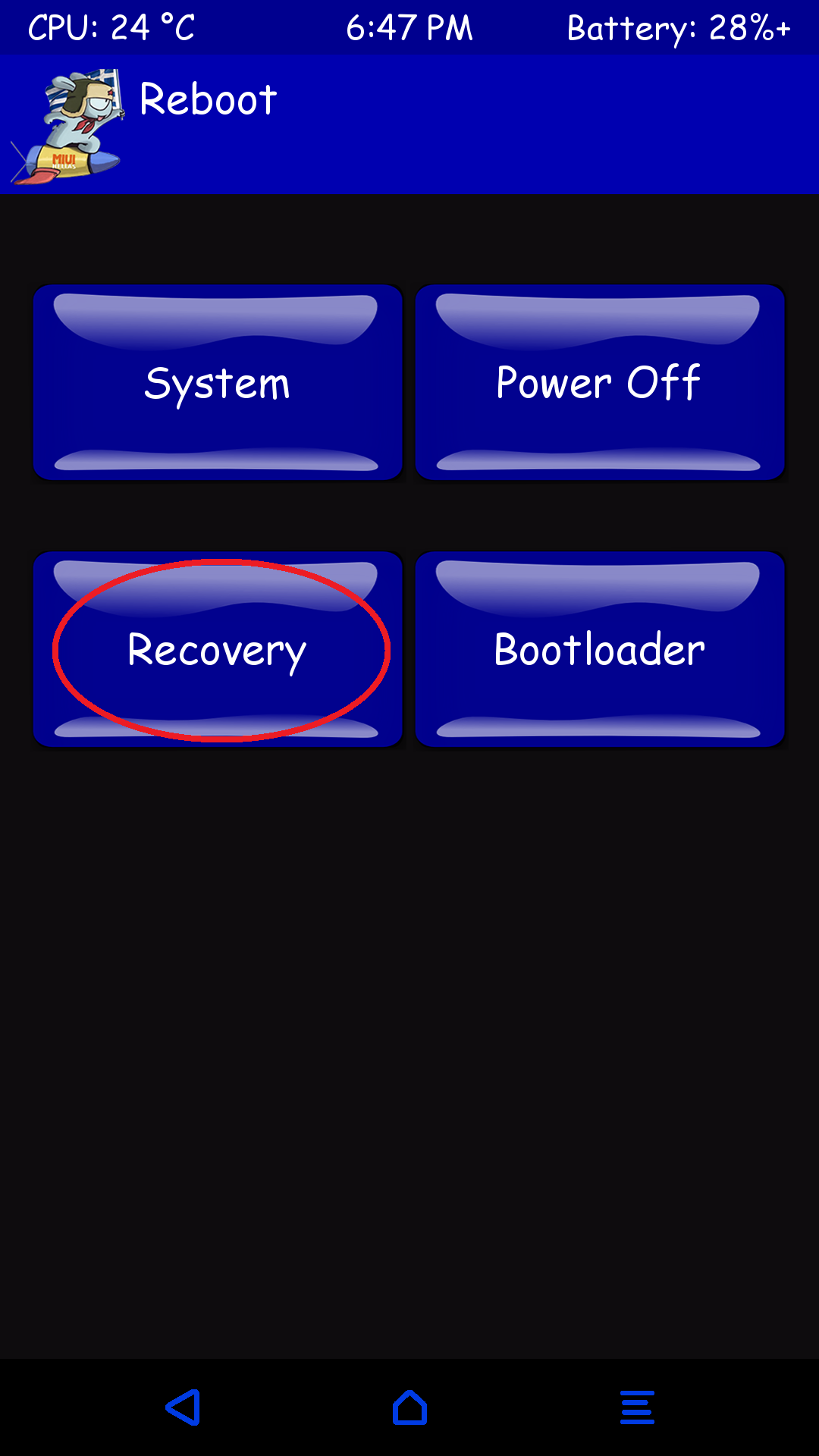Reboot into Recovery mode
Screen dimensions: 819x1456
(x=218, y=650)
